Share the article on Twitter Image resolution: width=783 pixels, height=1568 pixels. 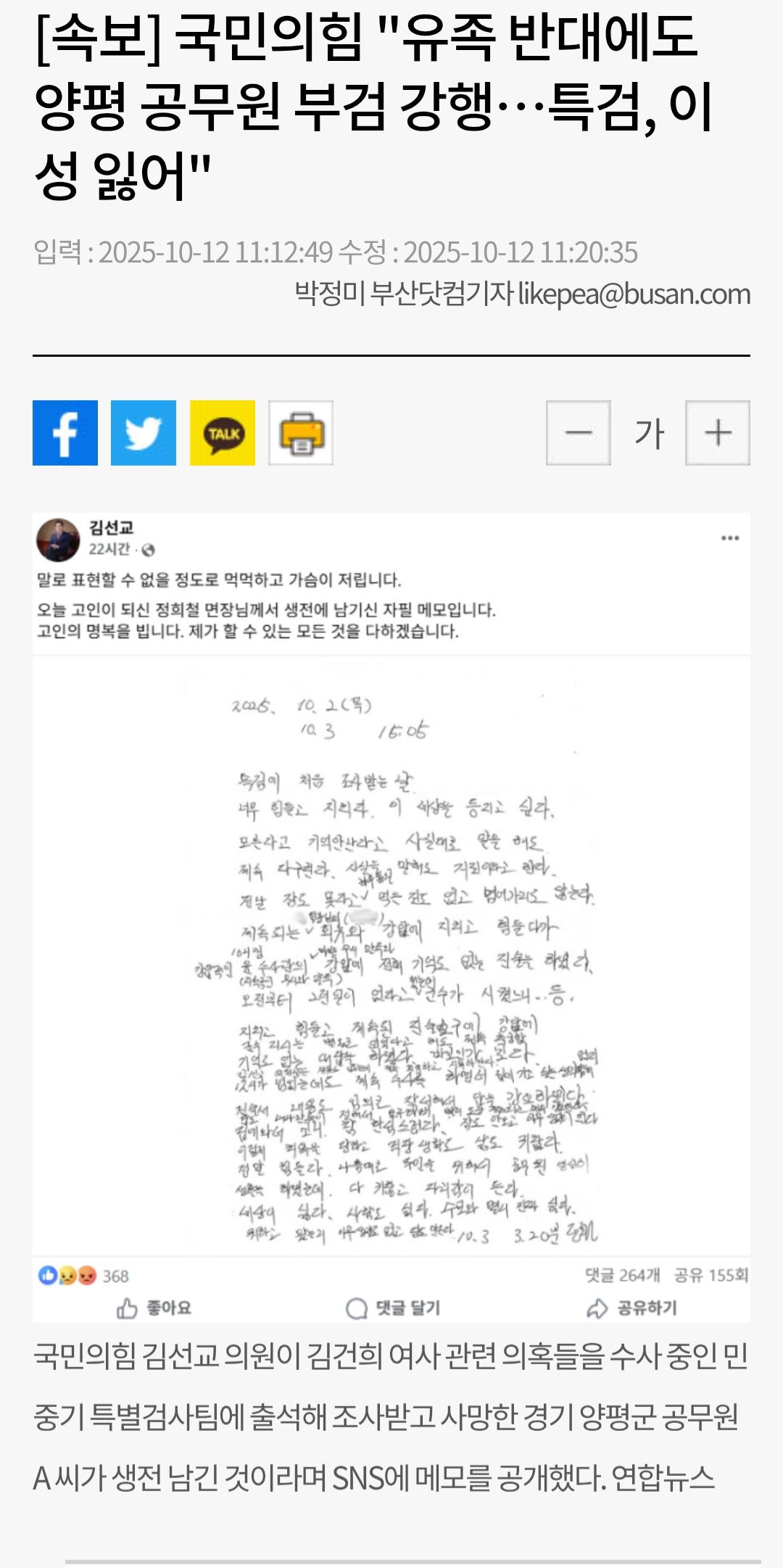tap(144, 433)
